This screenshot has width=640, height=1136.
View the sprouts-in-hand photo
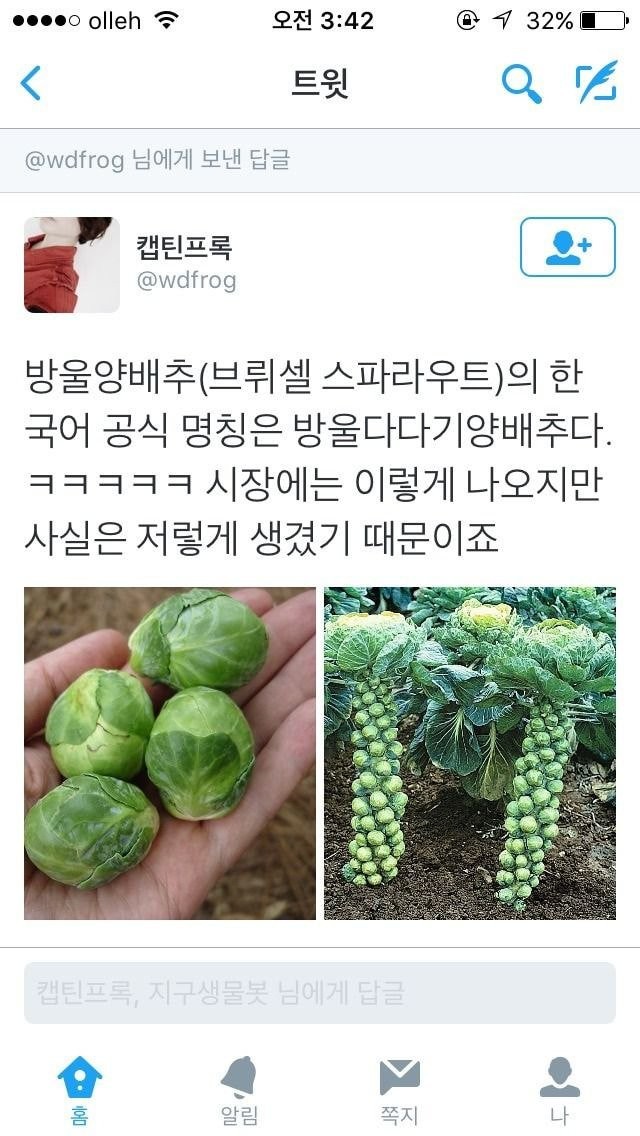click(170, 753)
